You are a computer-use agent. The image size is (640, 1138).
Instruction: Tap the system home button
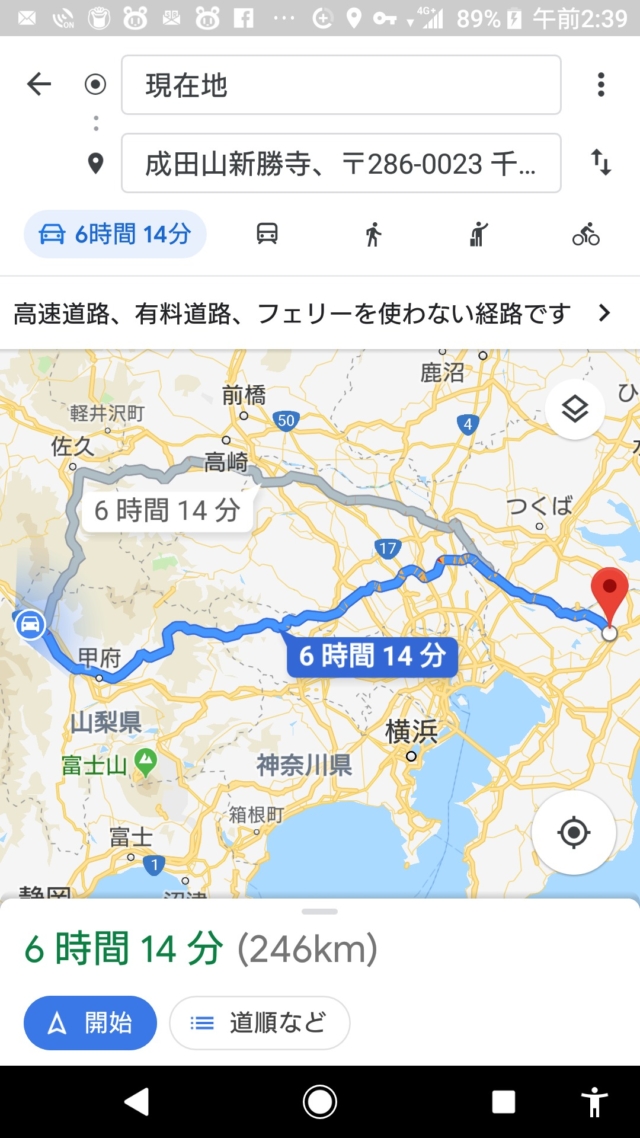click(320, 1101)
